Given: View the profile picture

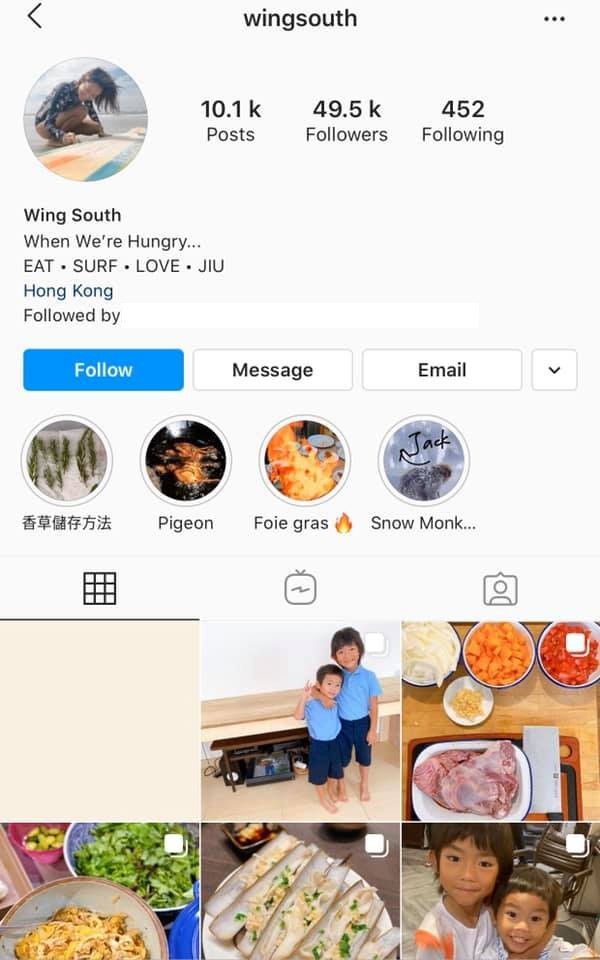Looking at the screenshot, I should coord(85,119).
